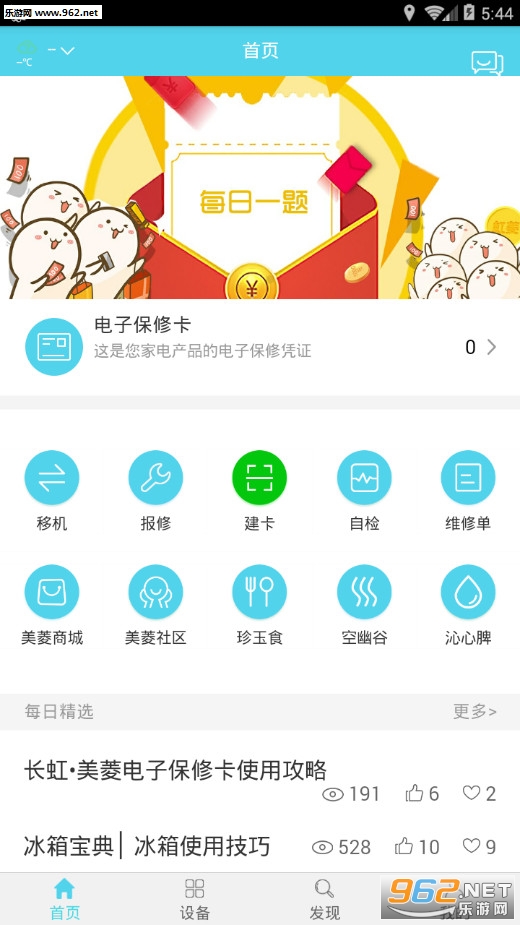Read 长虹·美菱电子保修卡使用攻略 article
This screenshot has width=520, height=925.
coord(175,770)
